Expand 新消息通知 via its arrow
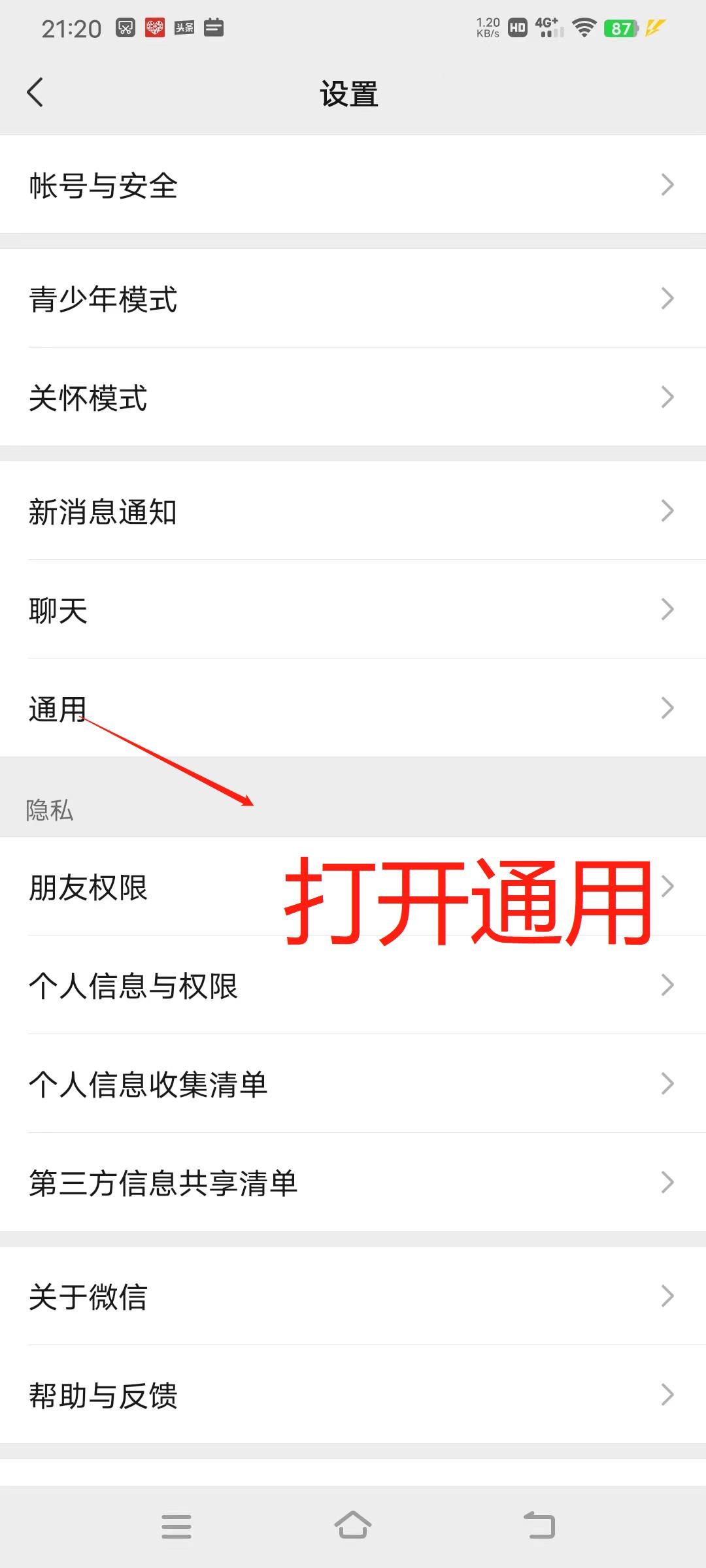Viewport: 706px width, 1568px height. pyautogui.click(x=667, y=512)
